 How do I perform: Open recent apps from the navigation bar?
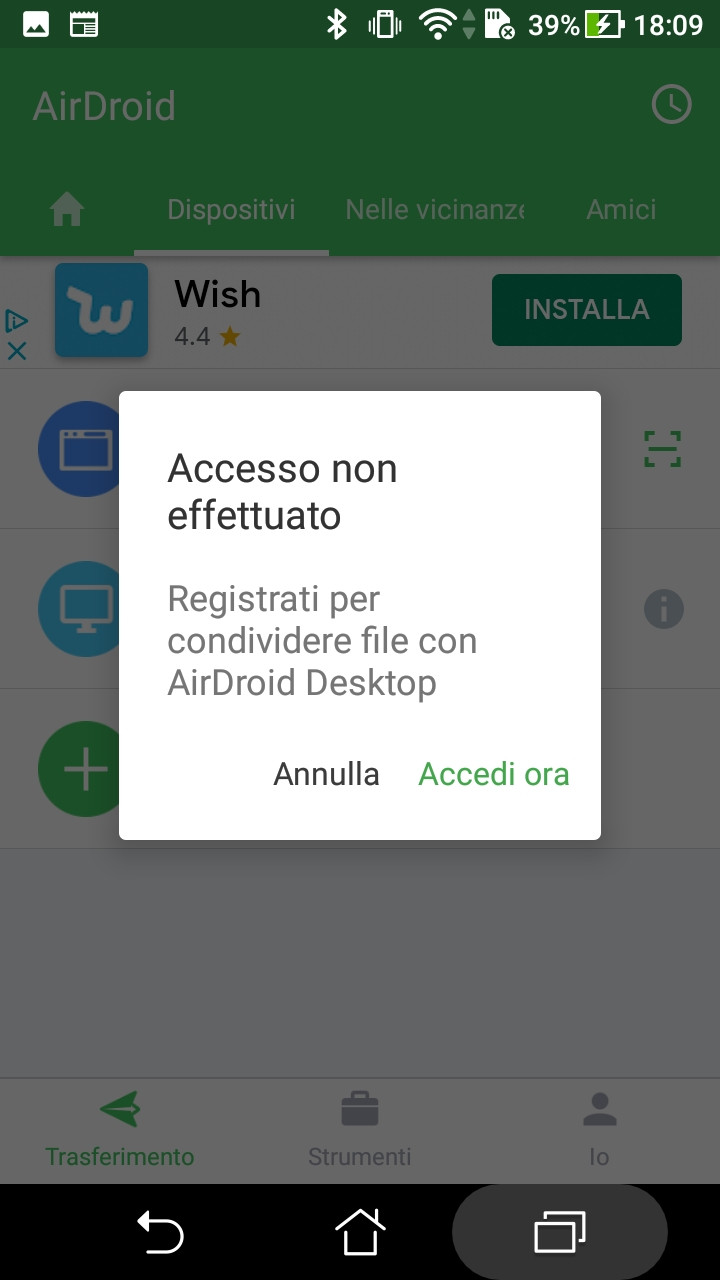click(x=560, y=1232)
